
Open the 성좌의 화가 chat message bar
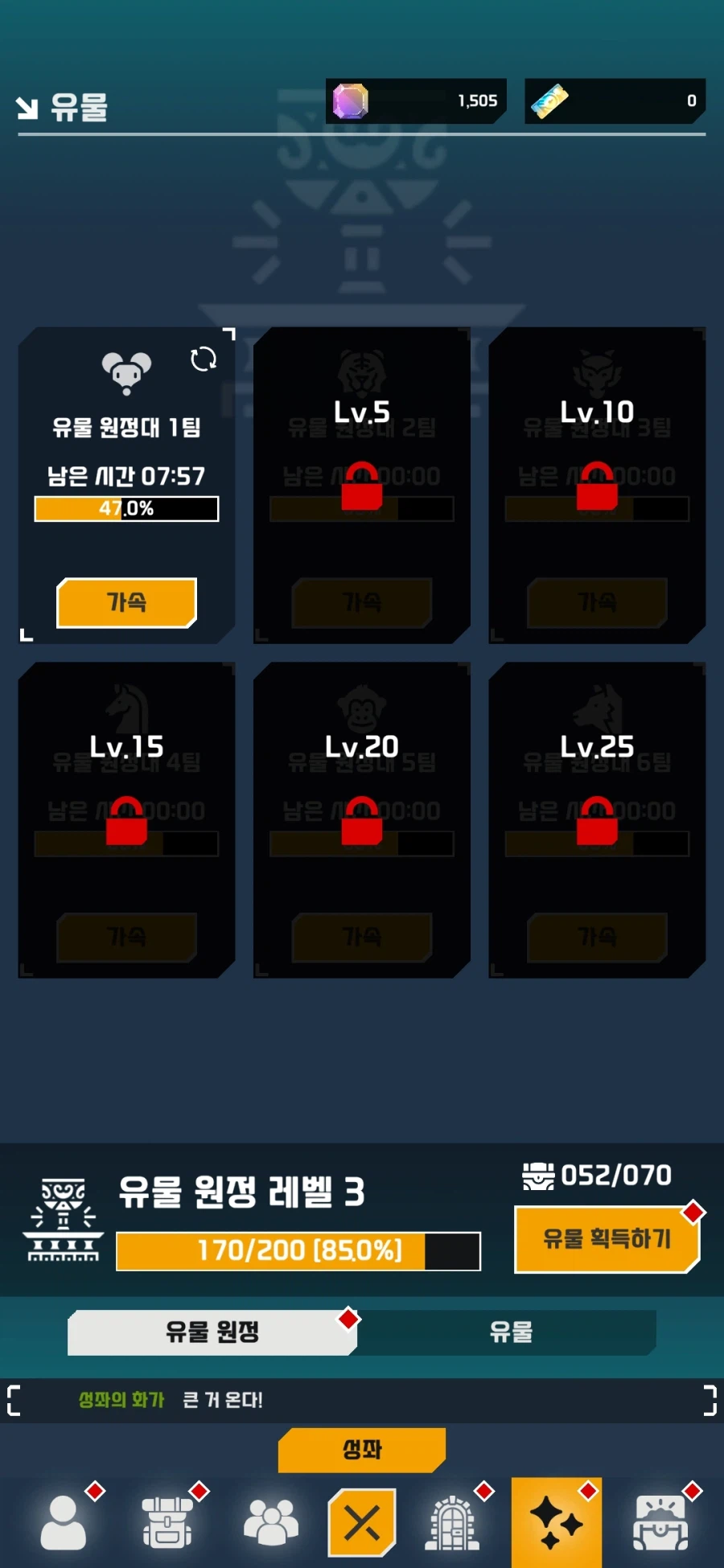click(362, 1400)
